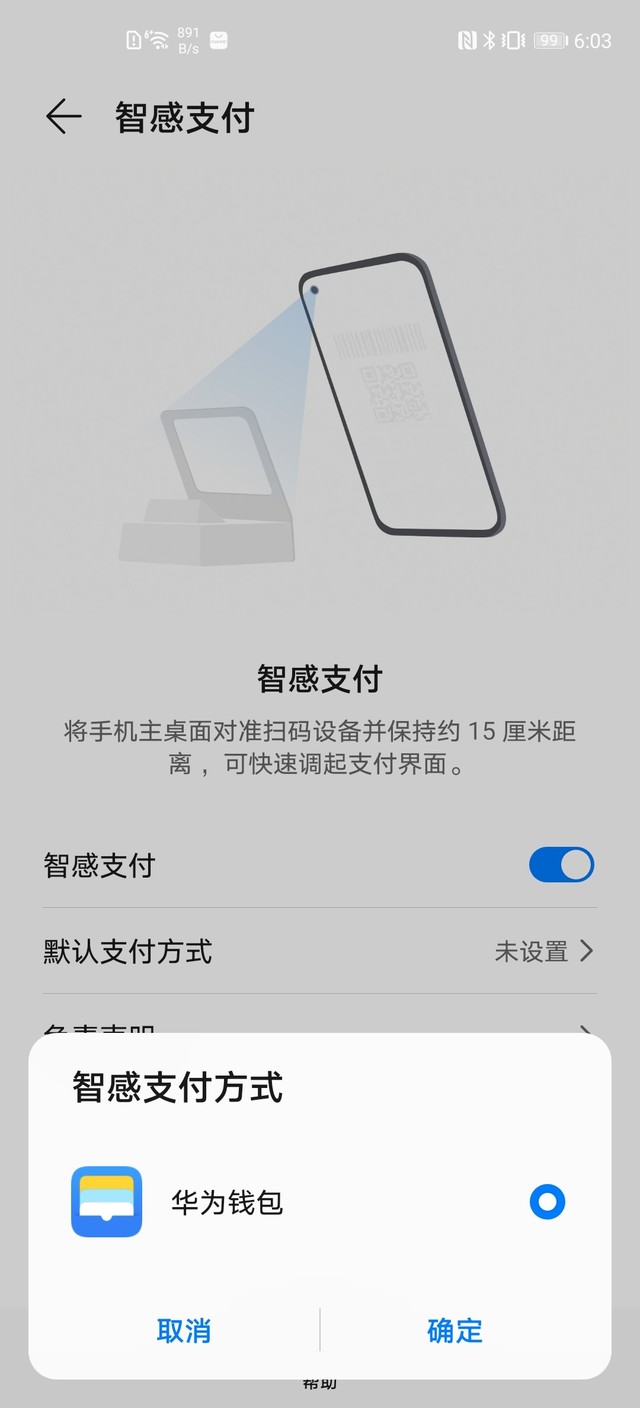Confirm the selection with 确定
This screenshot has width=640, height=1408.
455,1331
